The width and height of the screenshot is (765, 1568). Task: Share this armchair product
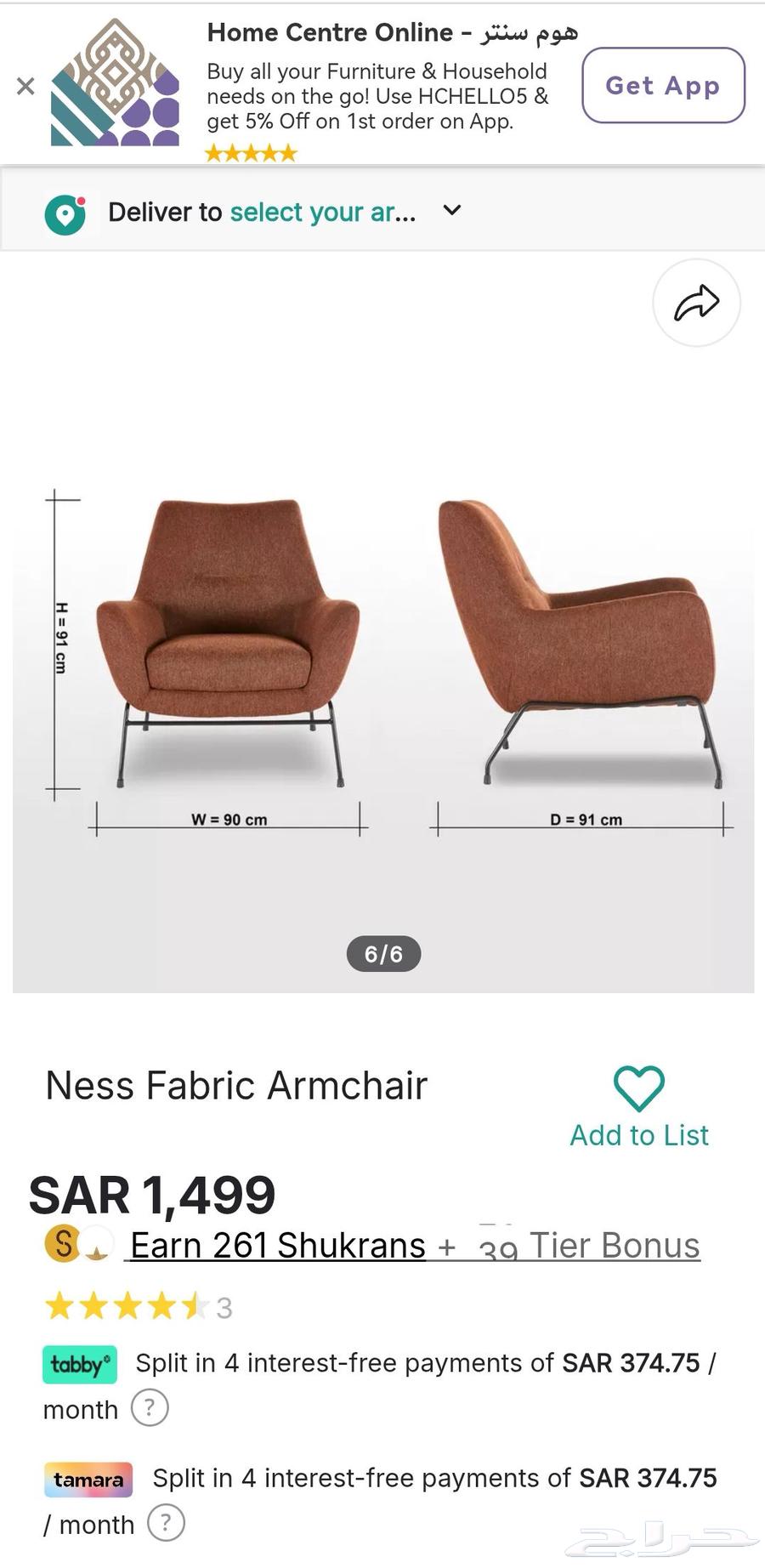coord(696,303)
